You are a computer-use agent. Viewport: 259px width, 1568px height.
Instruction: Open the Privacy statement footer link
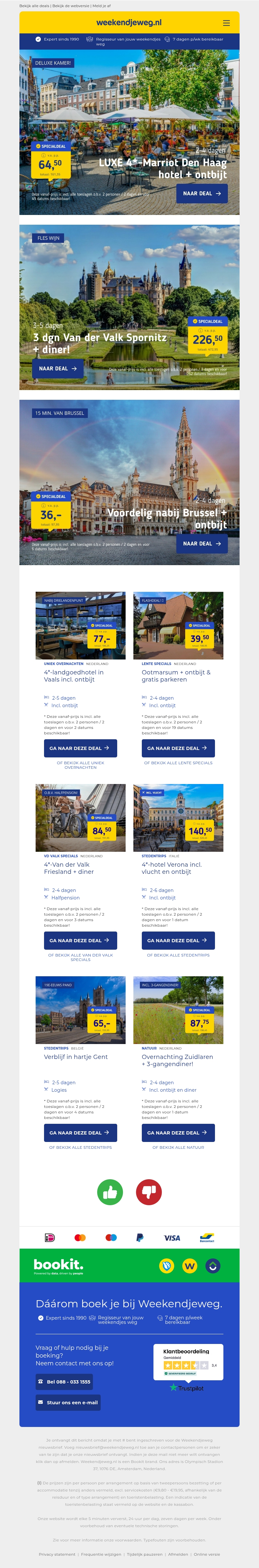57,1554
